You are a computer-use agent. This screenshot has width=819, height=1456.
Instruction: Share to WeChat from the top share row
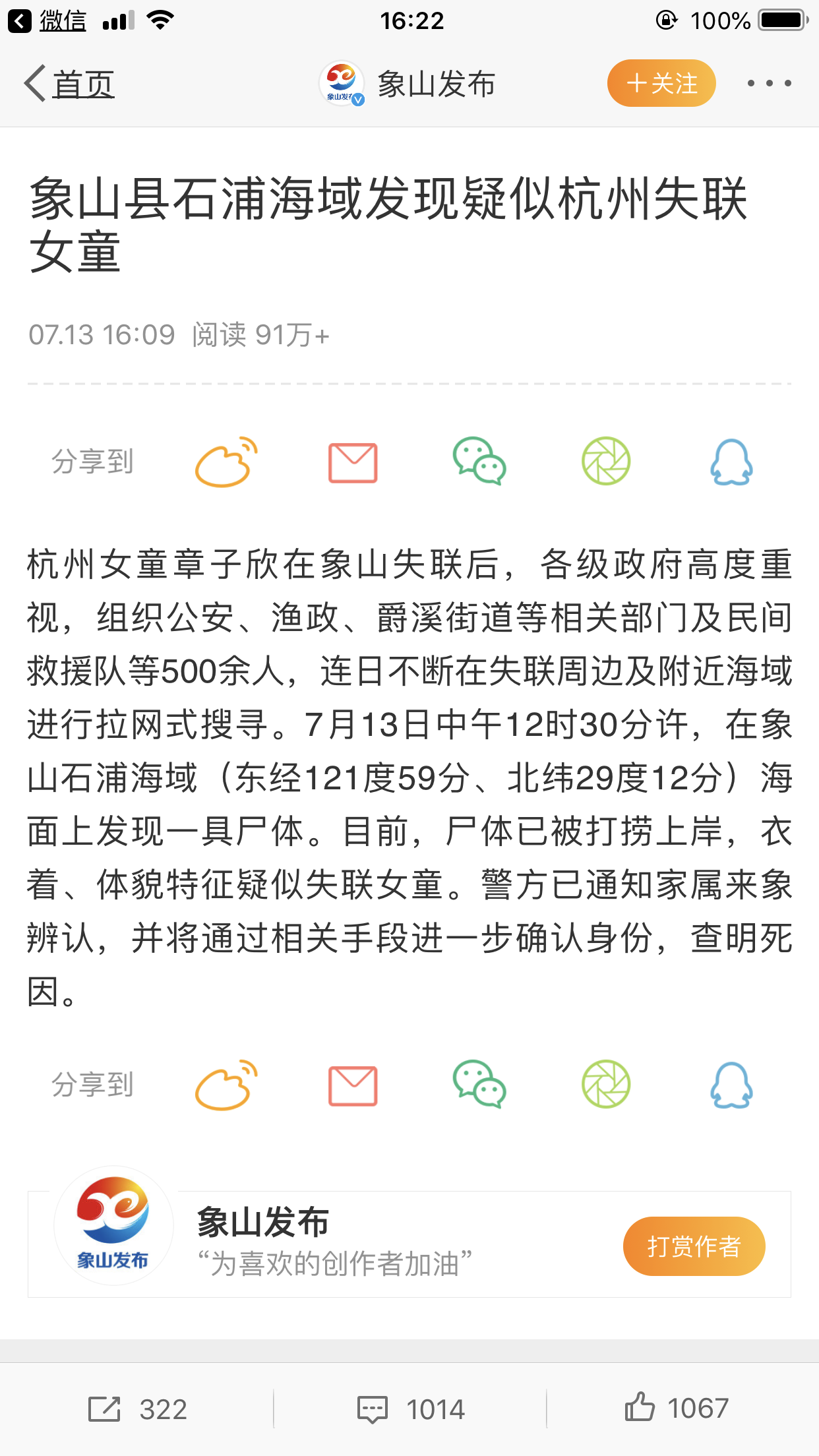479,462
